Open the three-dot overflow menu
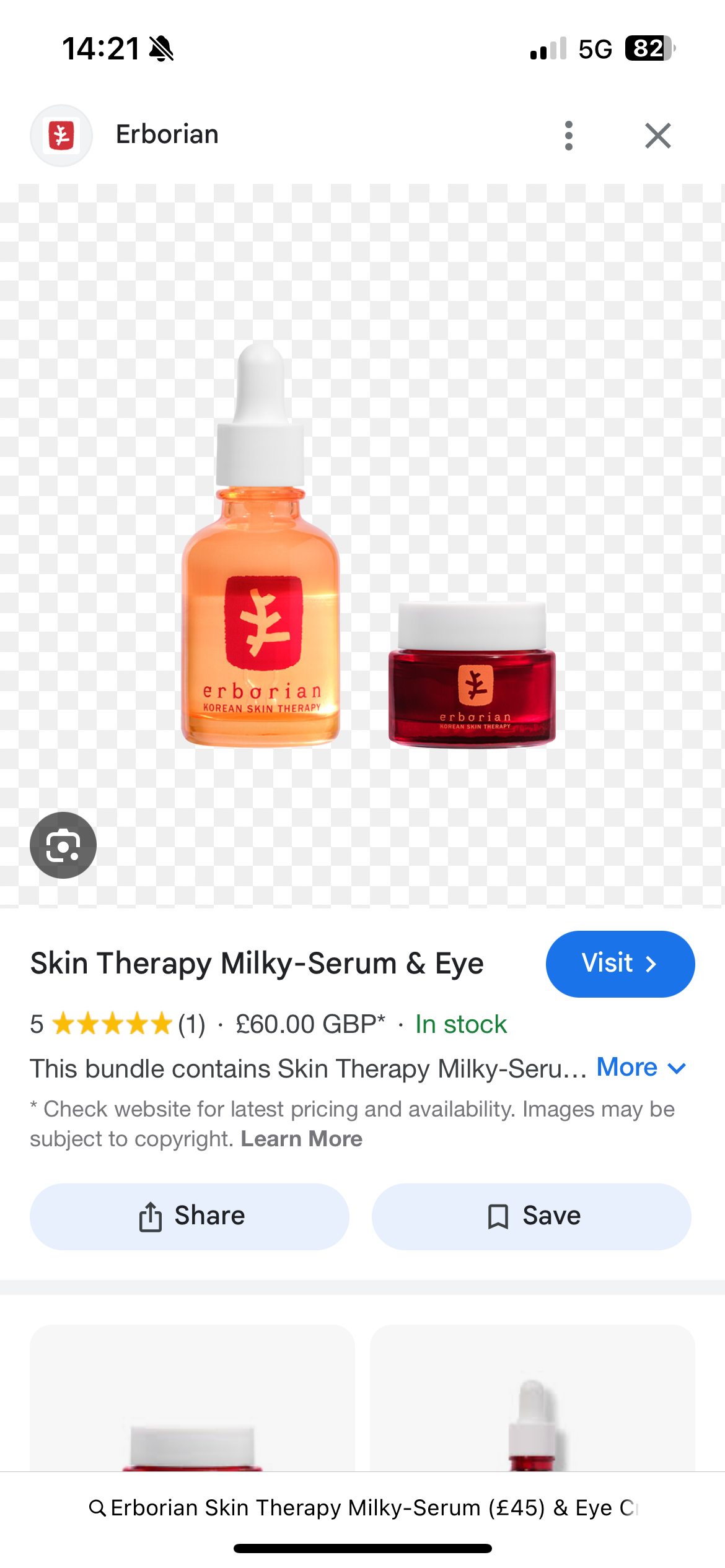The width and height of the screenshot is (725, 1568). pos(568,136)
